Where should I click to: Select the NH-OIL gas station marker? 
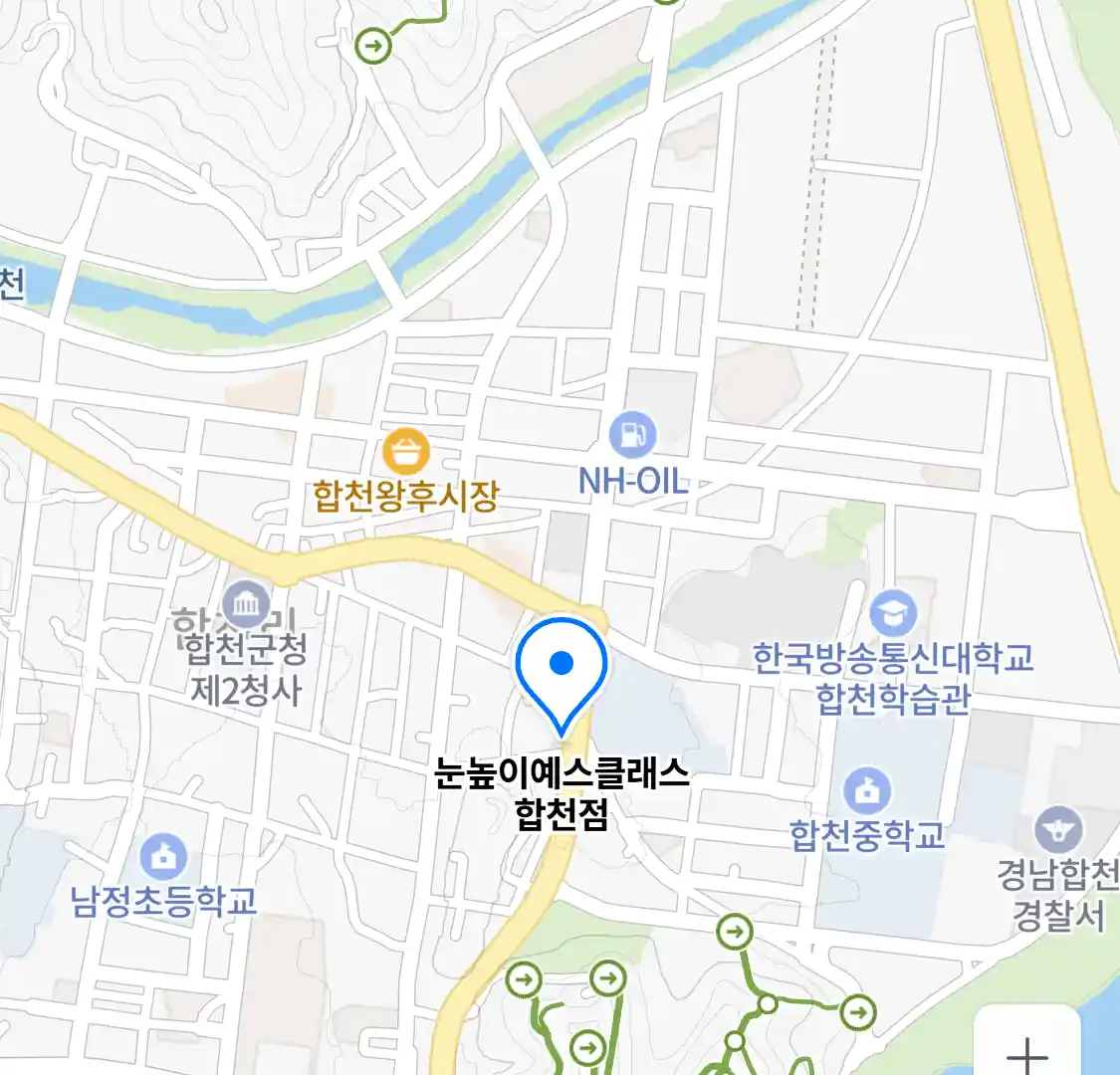[632, 435]
